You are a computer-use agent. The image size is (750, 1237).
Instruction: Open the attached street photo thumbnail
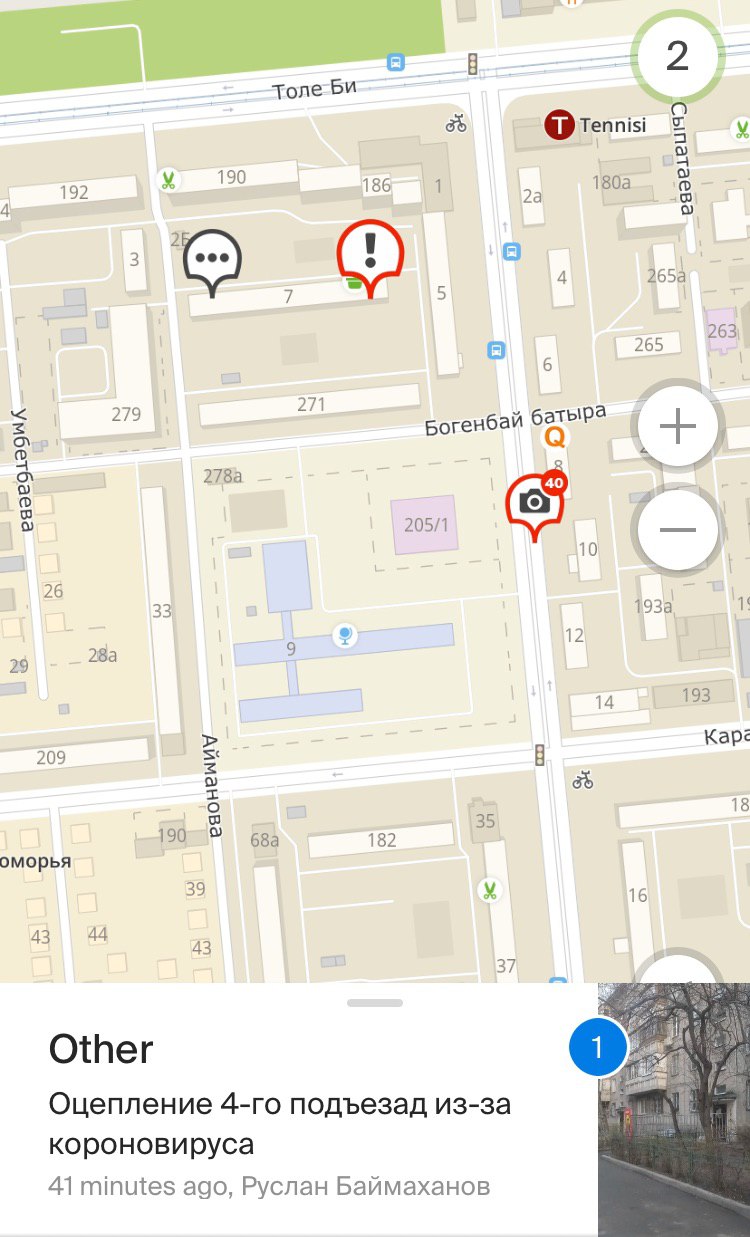(x=674, y=1110)
